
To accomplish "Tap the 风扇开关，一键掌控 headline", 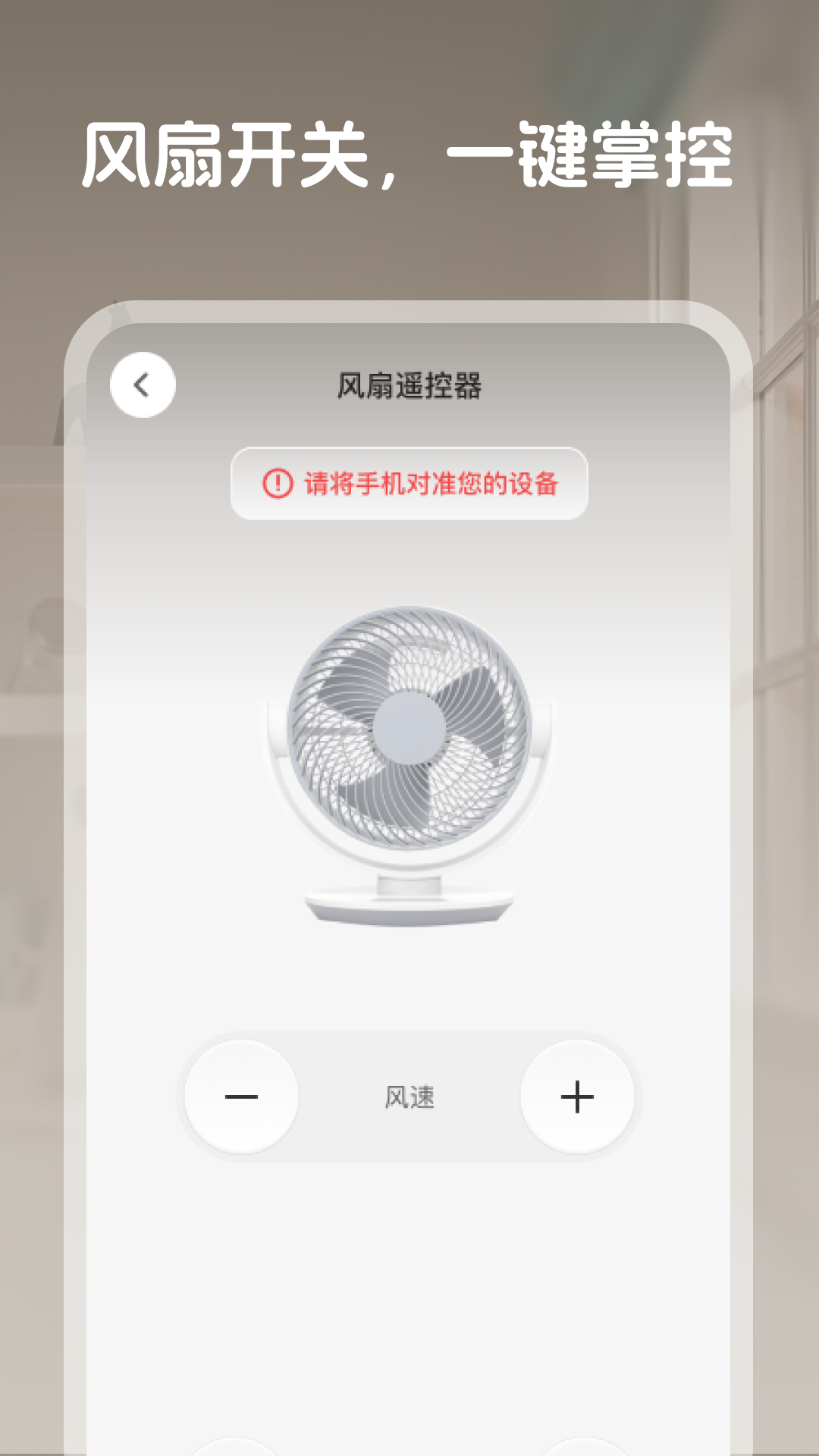I will 409,150.
